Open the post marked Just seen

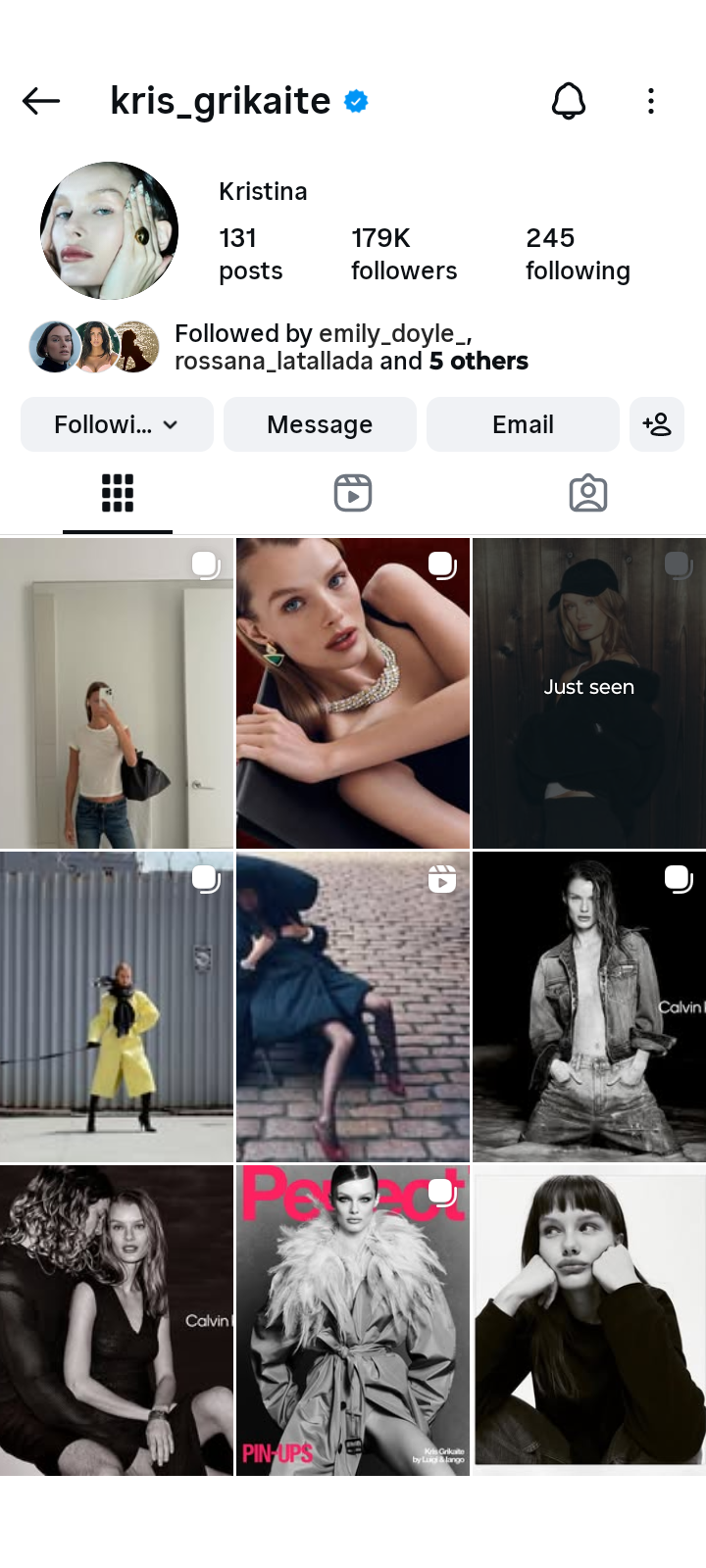(588, 693)
